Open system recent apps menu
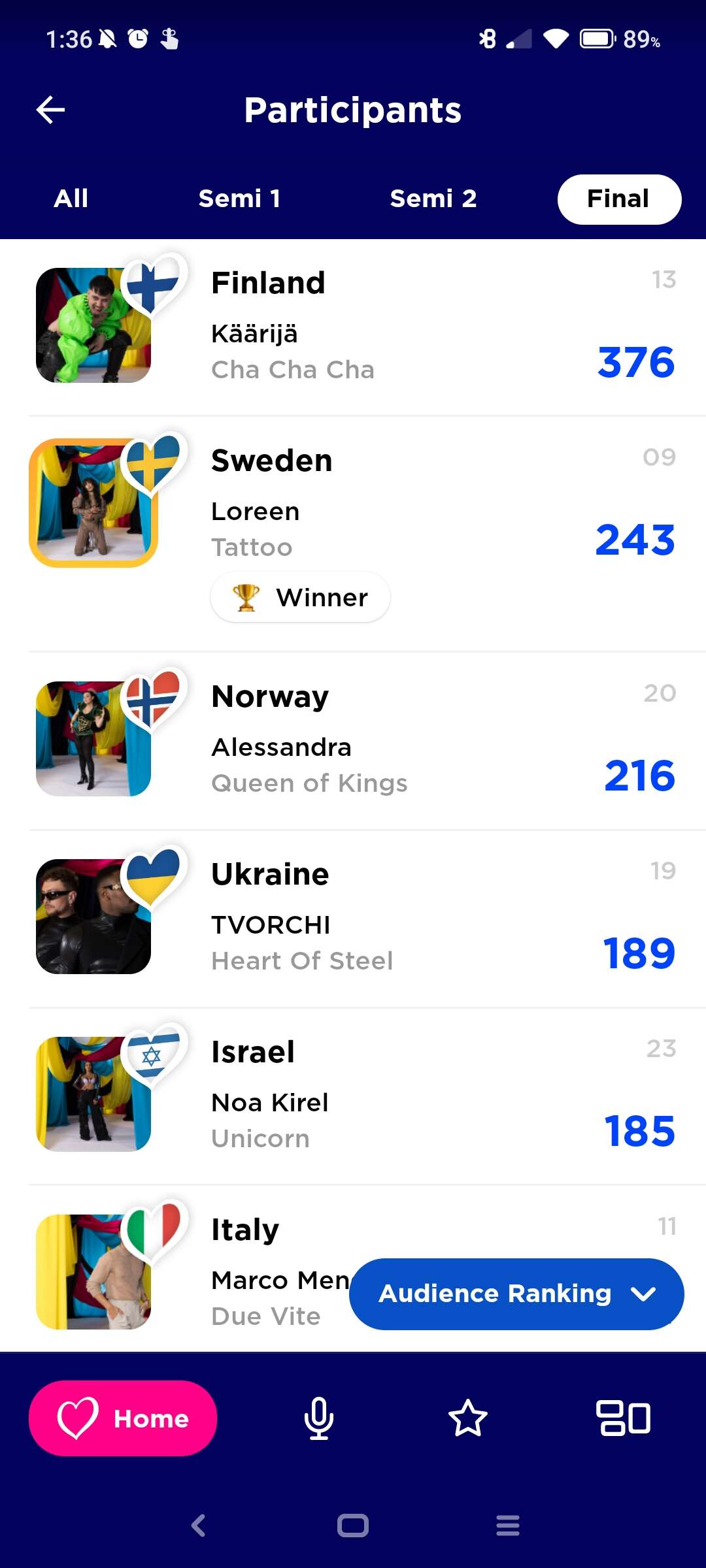 tap(508, 1526)
